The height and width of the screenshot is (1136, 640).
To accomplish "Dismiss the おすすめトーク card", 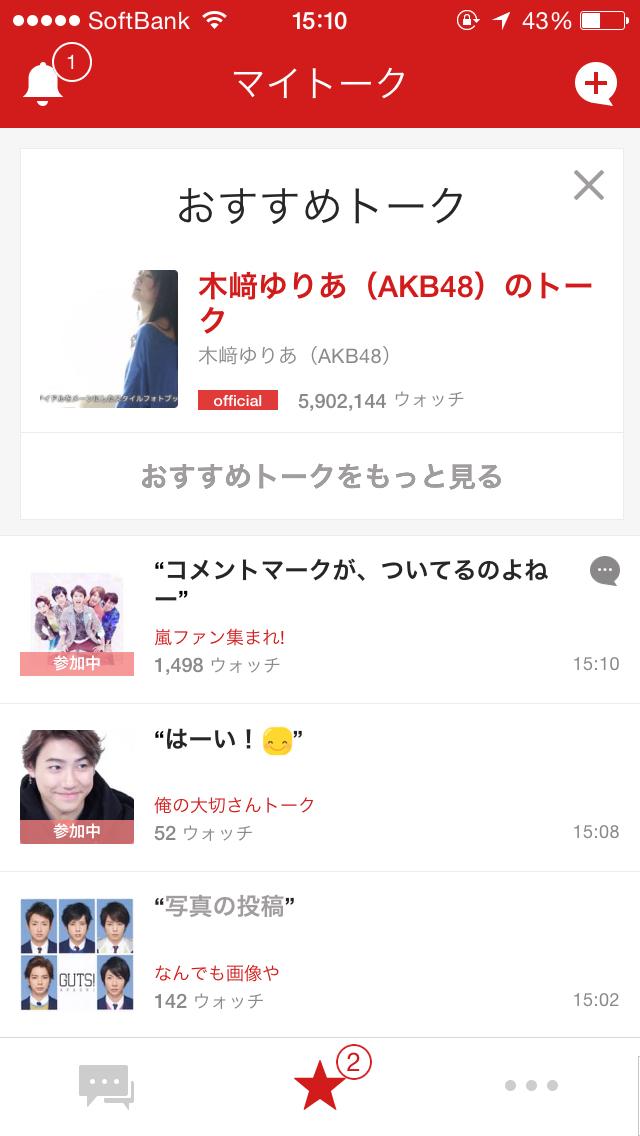I will (x=588, y=185).
